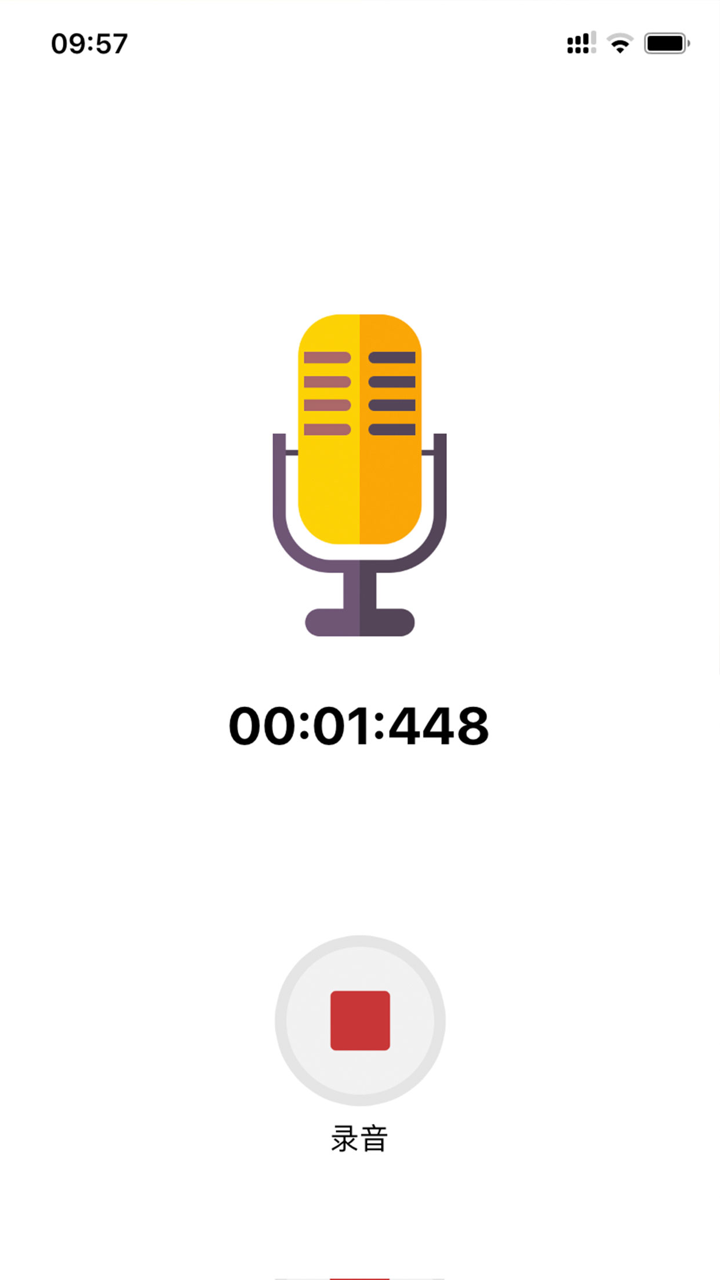Click the Wi-Fi status icon
The width and height of the screenshot is (720, 1280).
pos(619,43)
